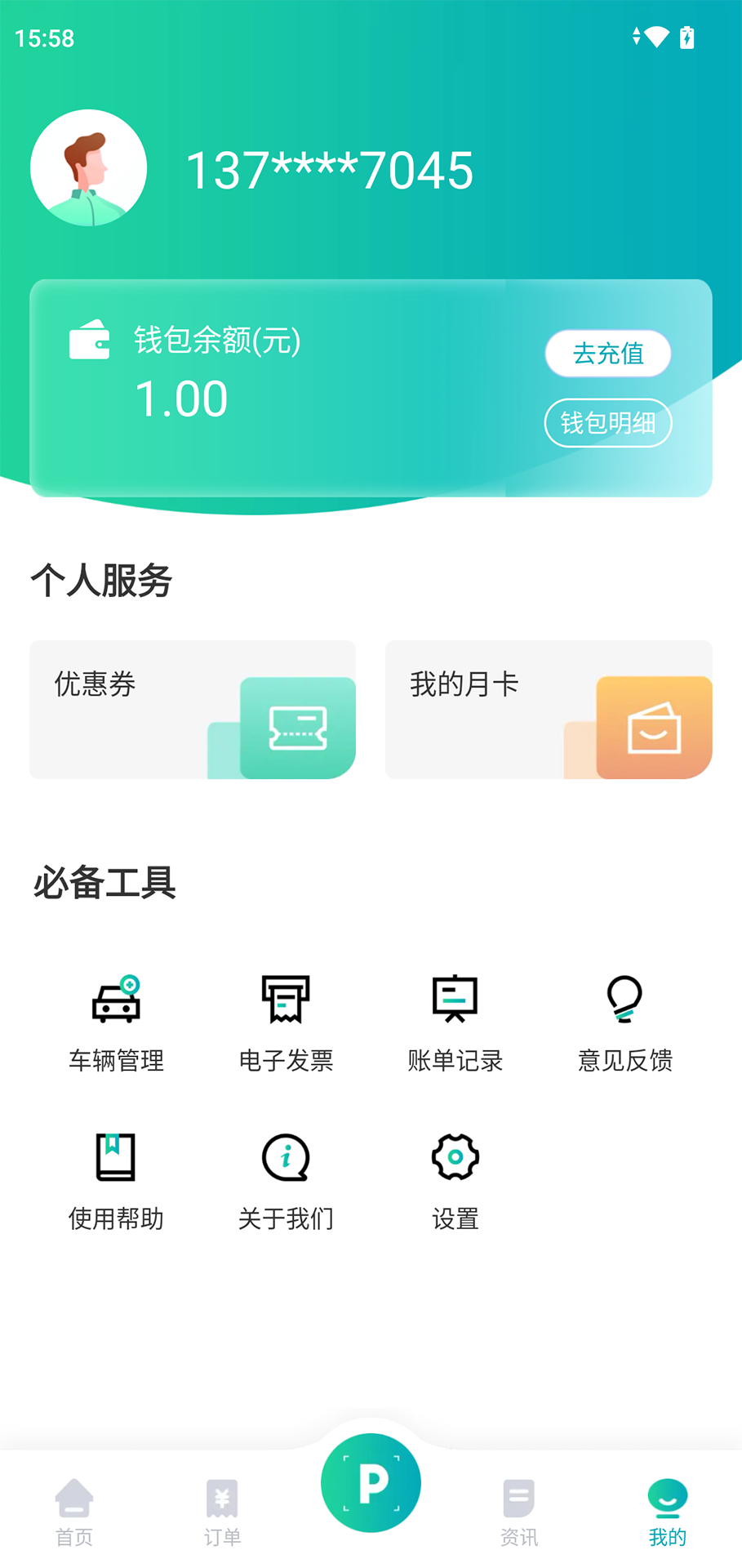View 钱包明细 wallet details
The image size is (742, 1568).
pos(607,423)
